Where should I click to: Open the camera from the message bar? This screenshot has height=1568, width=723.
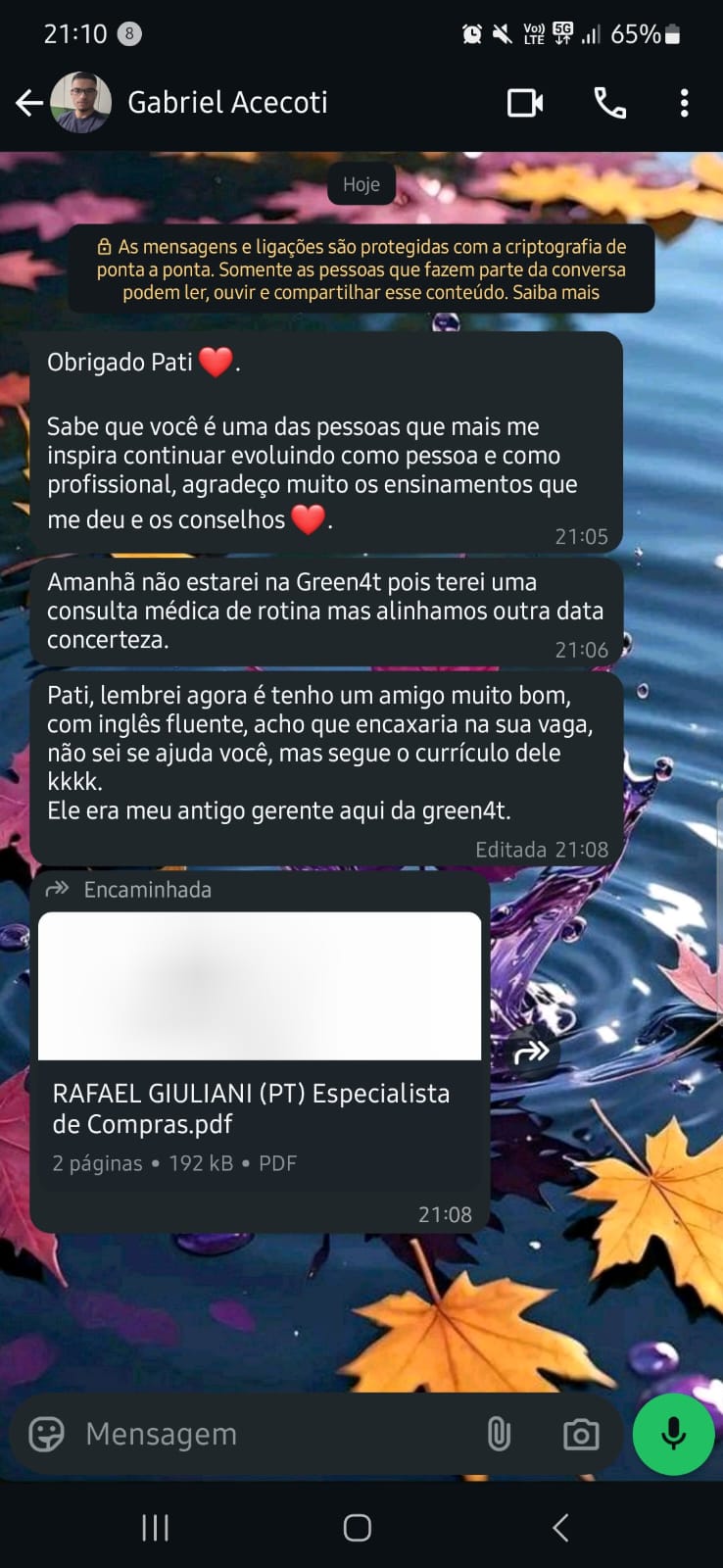[581, 1435]
